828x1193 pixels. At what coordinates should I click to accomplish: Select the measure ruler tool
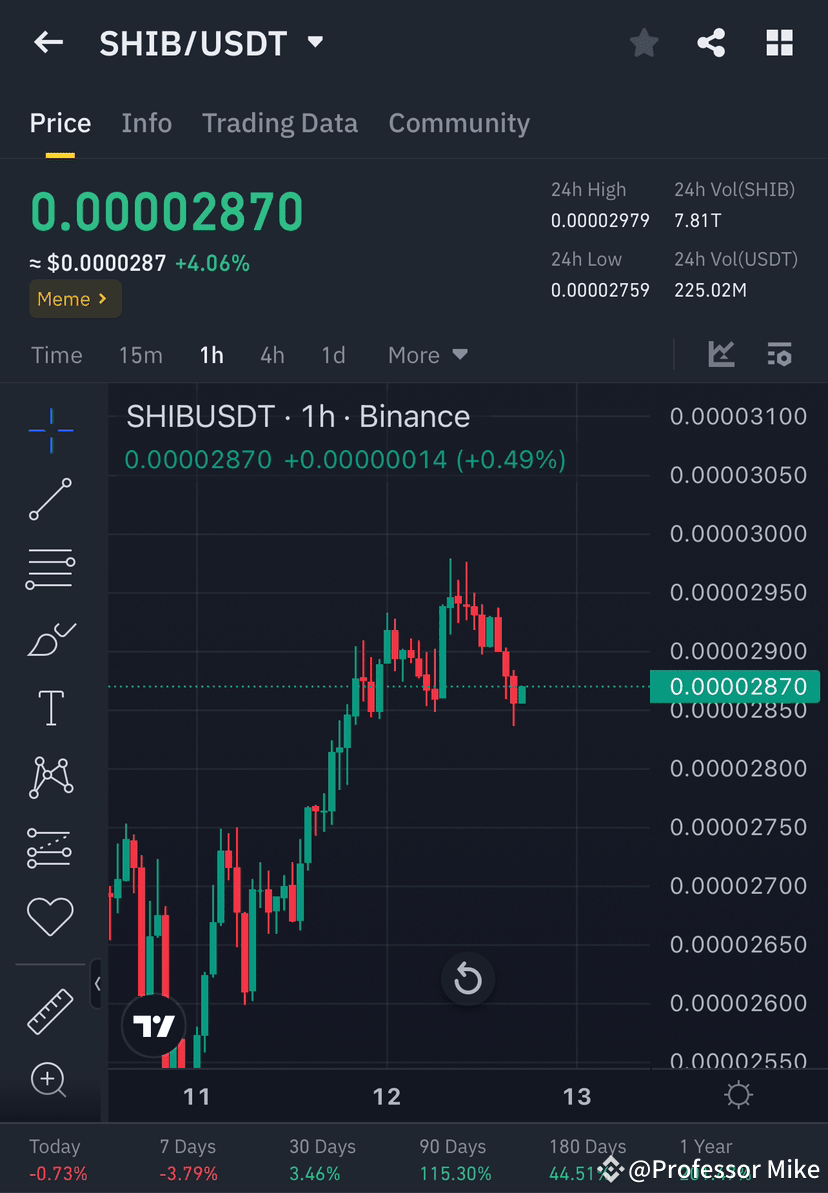pos(50,1010)
